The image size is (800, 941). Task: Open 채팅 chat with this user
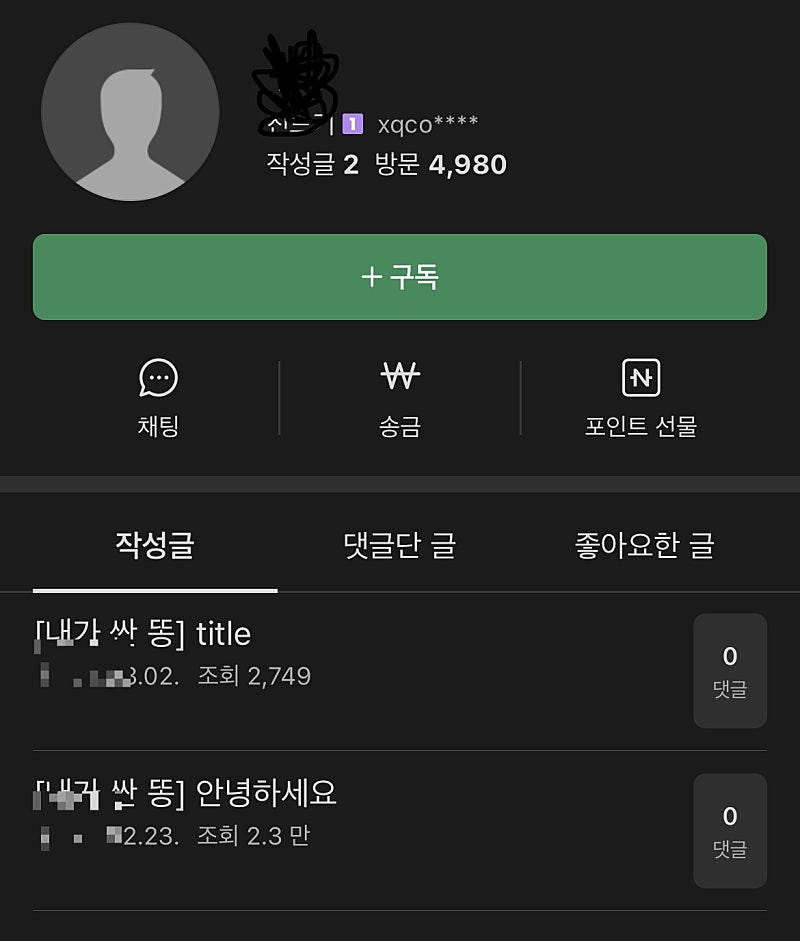coord(158,397)
